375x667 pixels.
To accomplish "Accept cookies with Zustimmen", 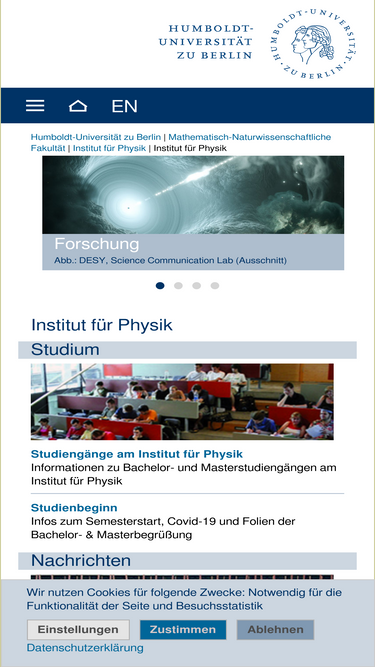I will pyautogui.click(x=183, y=630).
